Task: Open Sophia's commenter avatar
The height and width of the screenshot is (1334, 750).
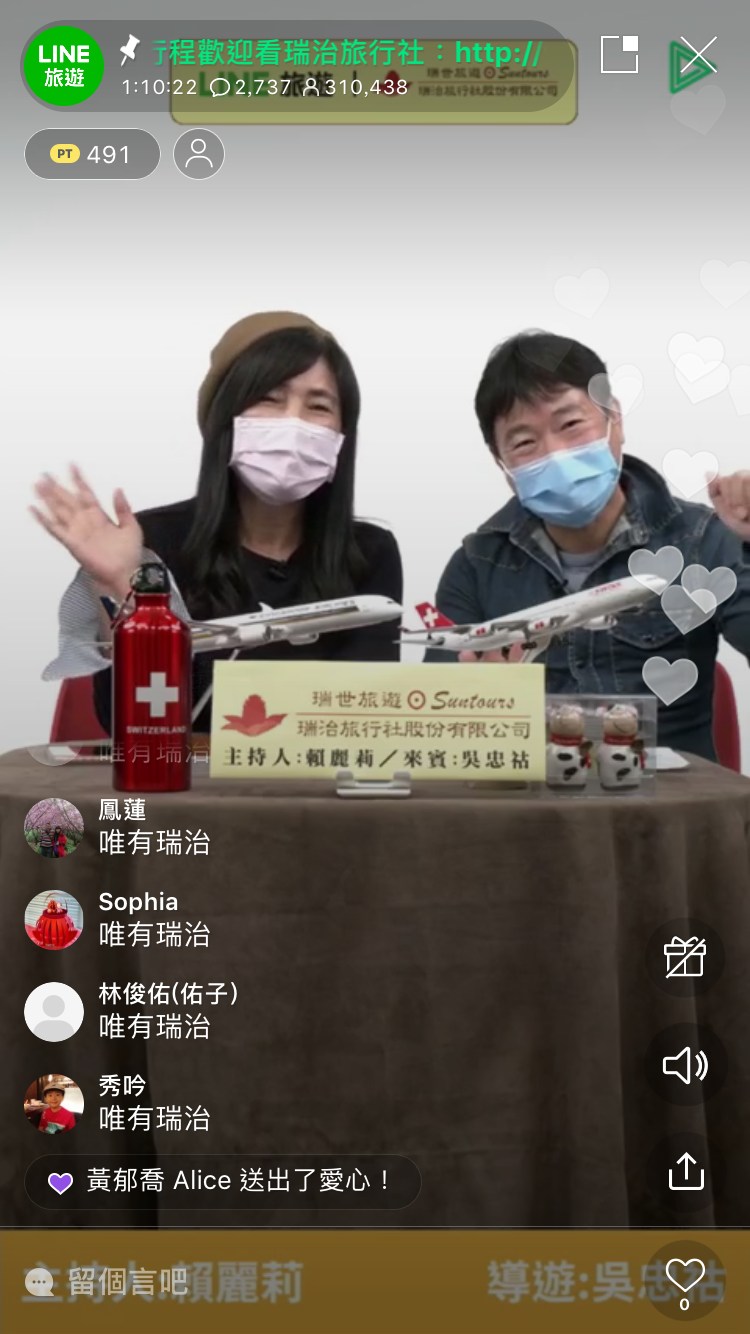Action: (x=54, y=920)
